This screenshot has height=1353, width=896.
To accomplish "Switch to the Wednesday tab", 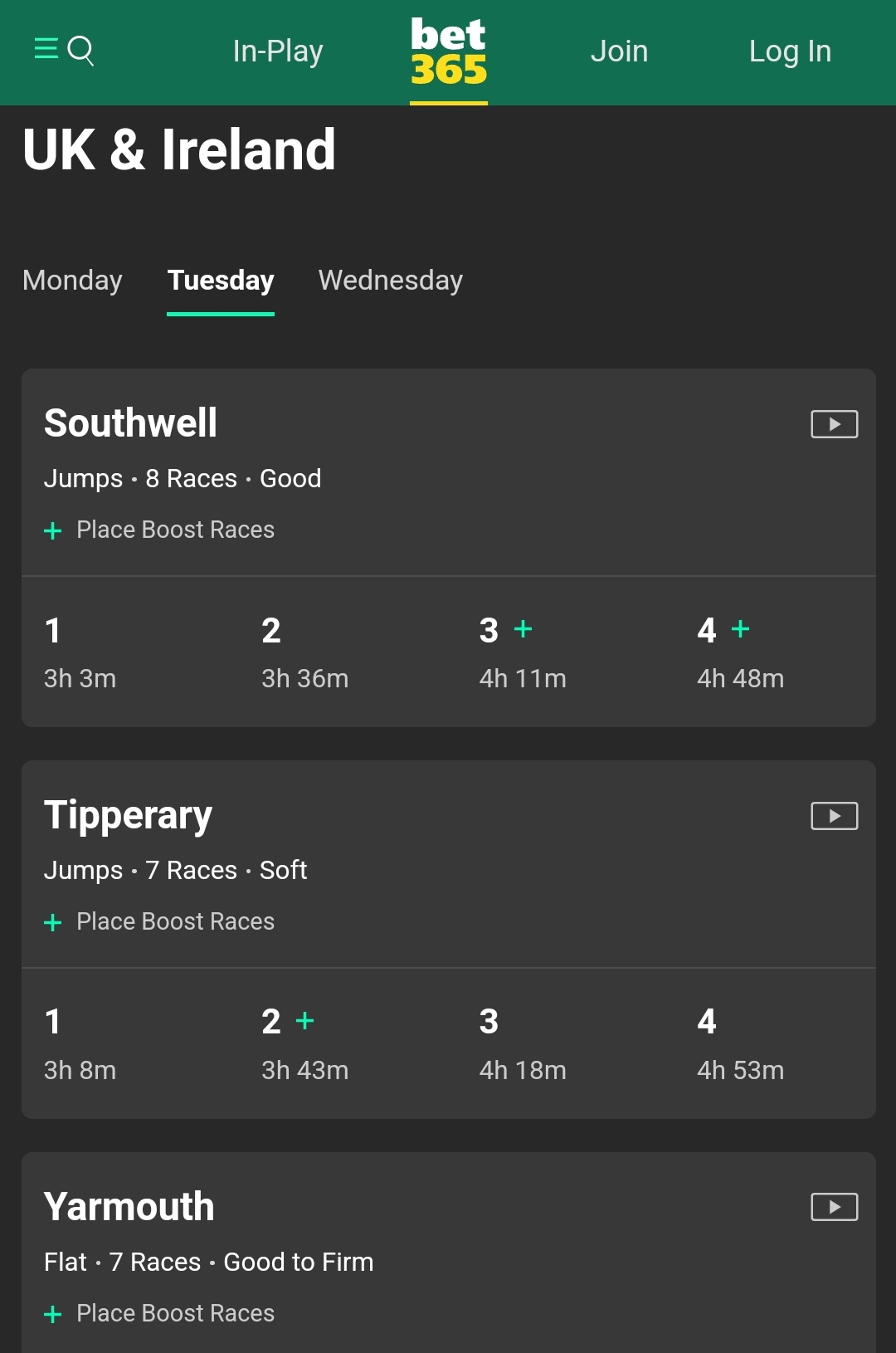I will 391,281.
